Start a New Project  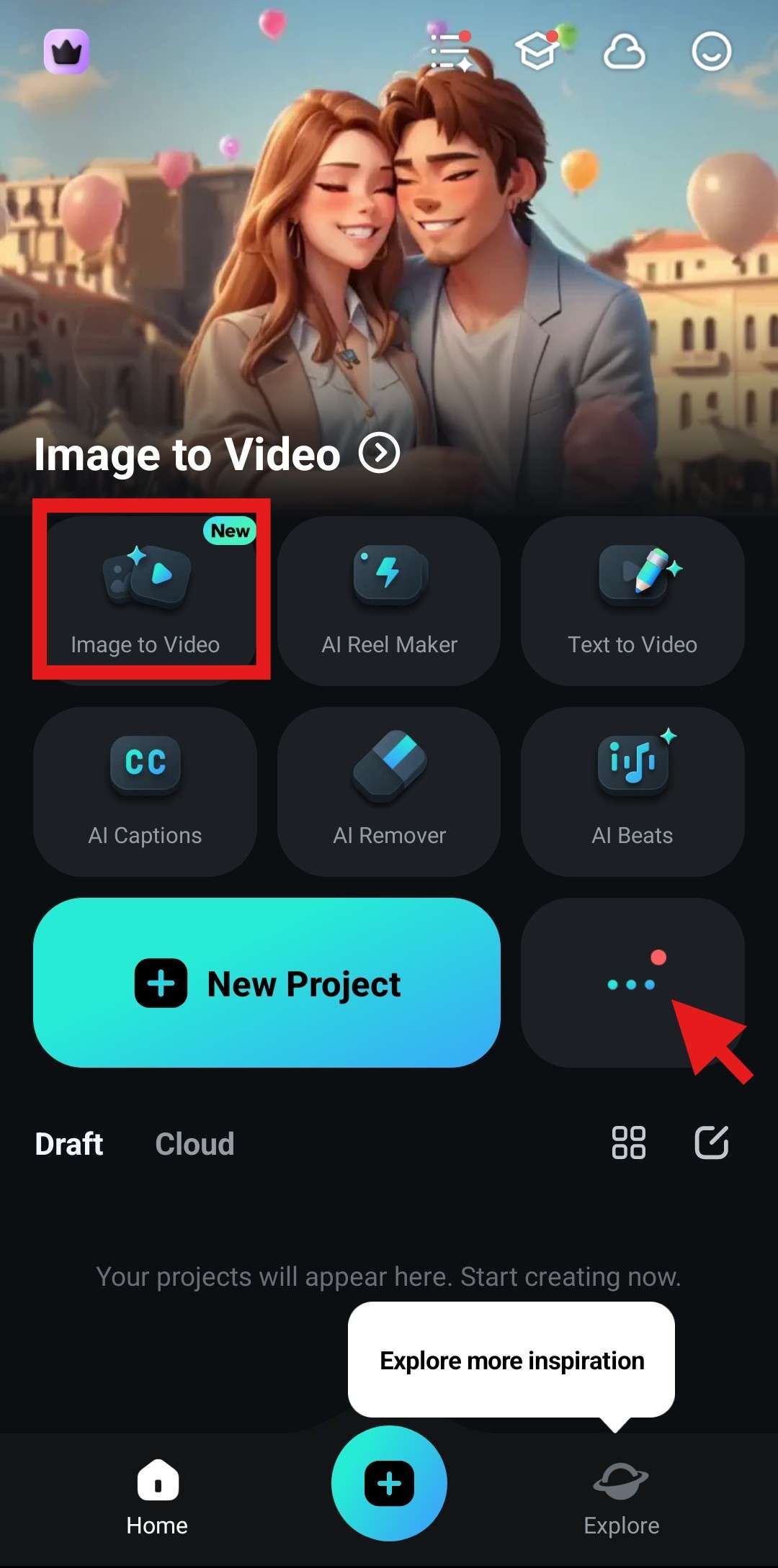(x=267, y=983)
